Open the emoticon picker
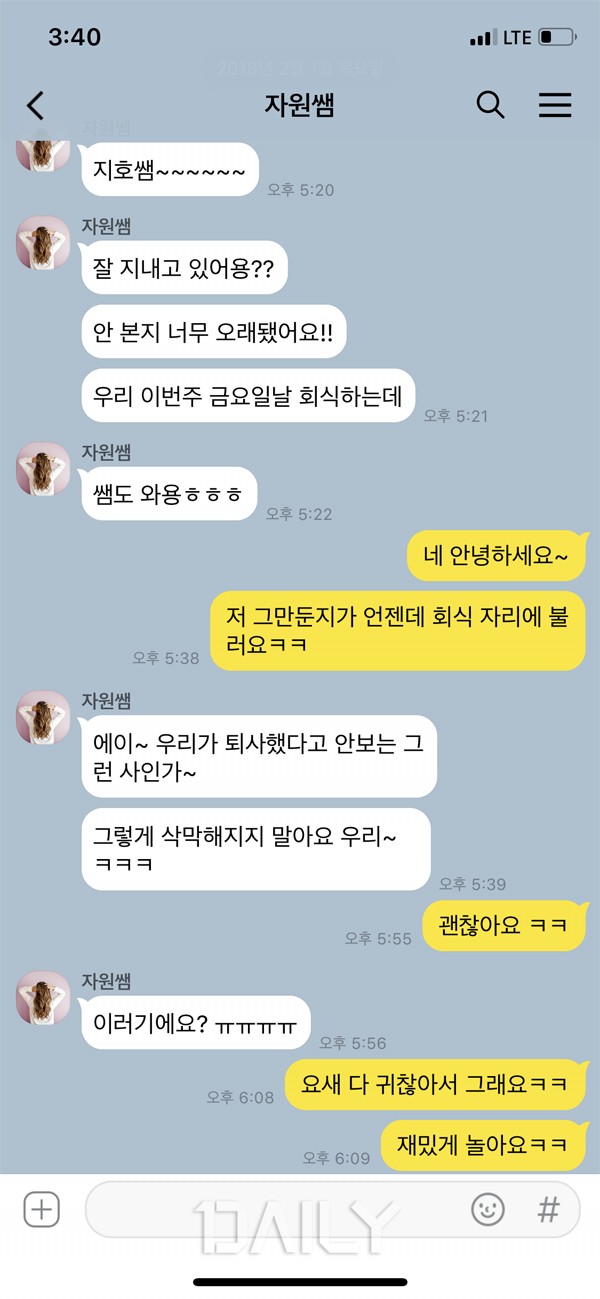 tap(488, 1210)
